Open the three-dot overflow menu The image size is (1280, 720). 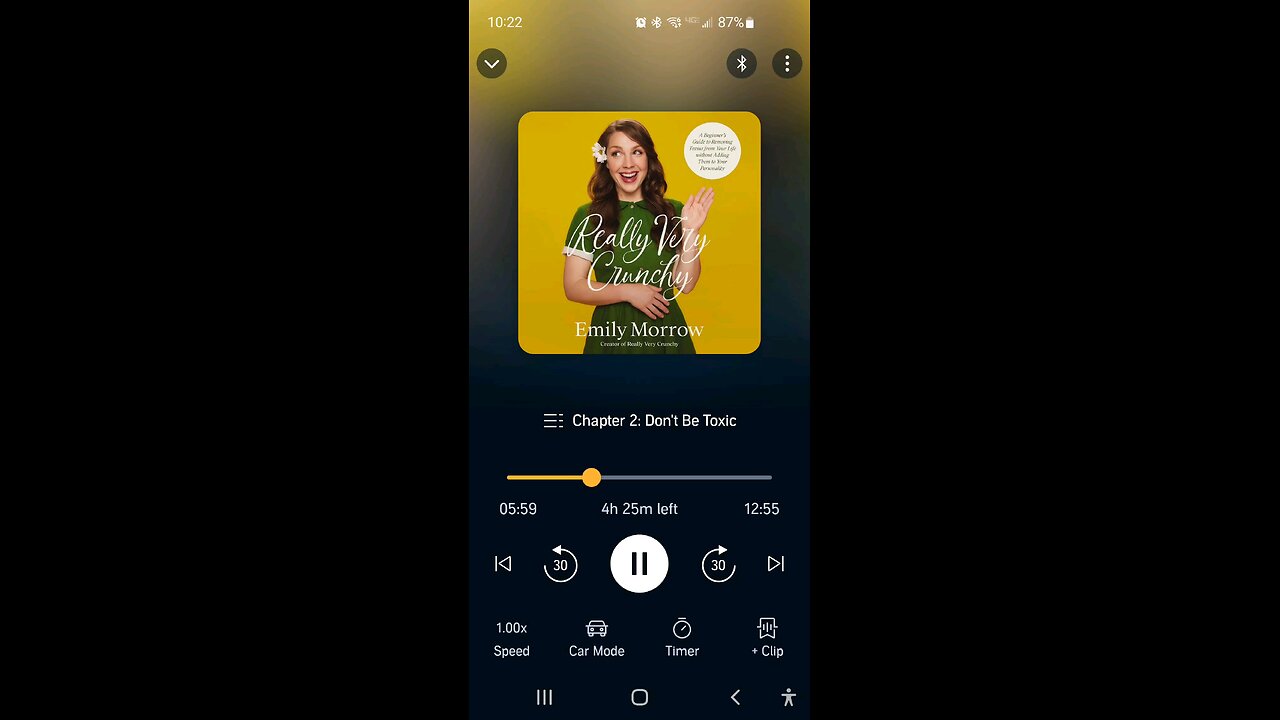787,64
